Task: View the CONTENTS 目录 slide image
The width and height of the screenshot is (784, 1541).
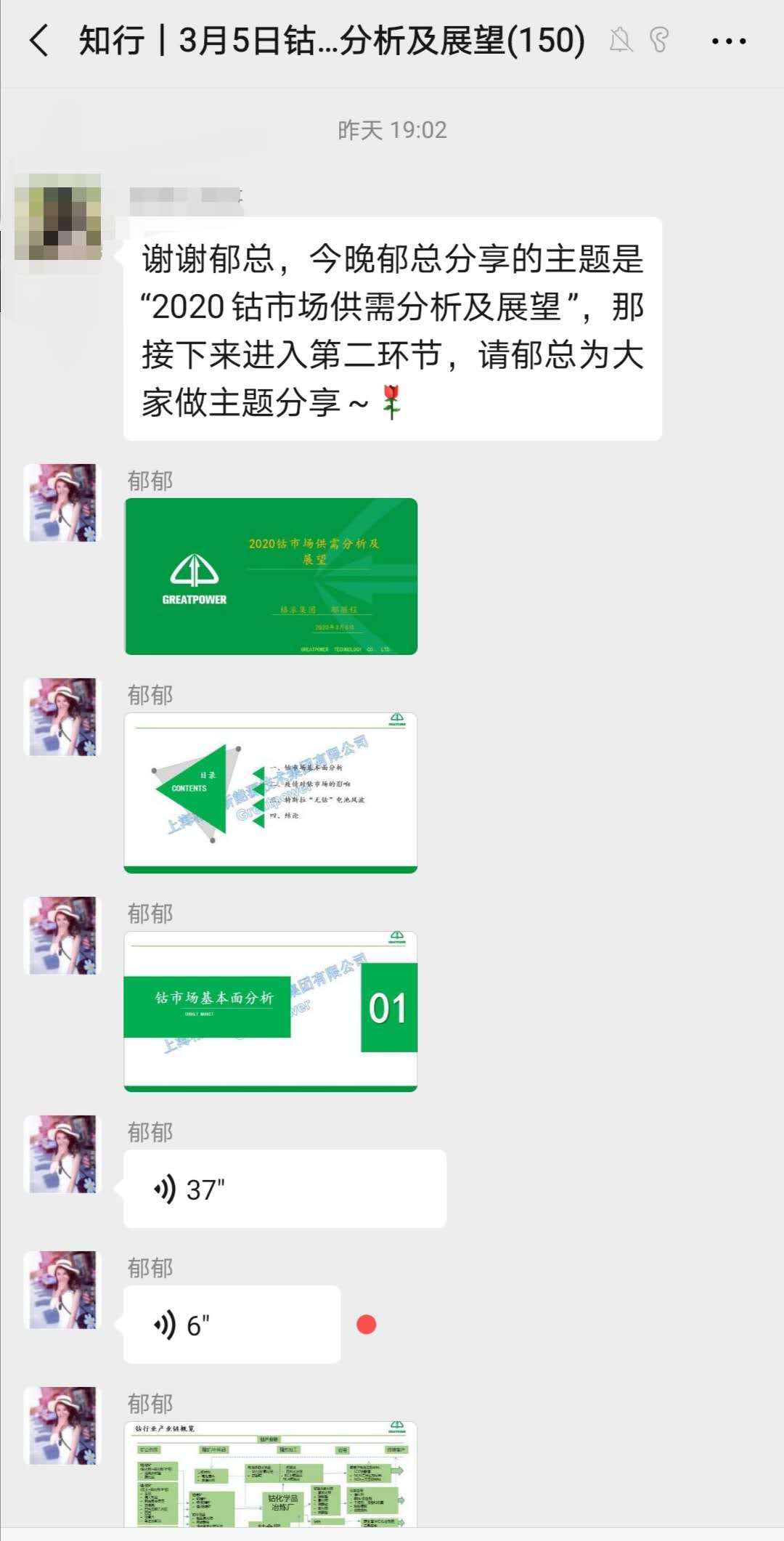Action: click(x=271, y=792)
